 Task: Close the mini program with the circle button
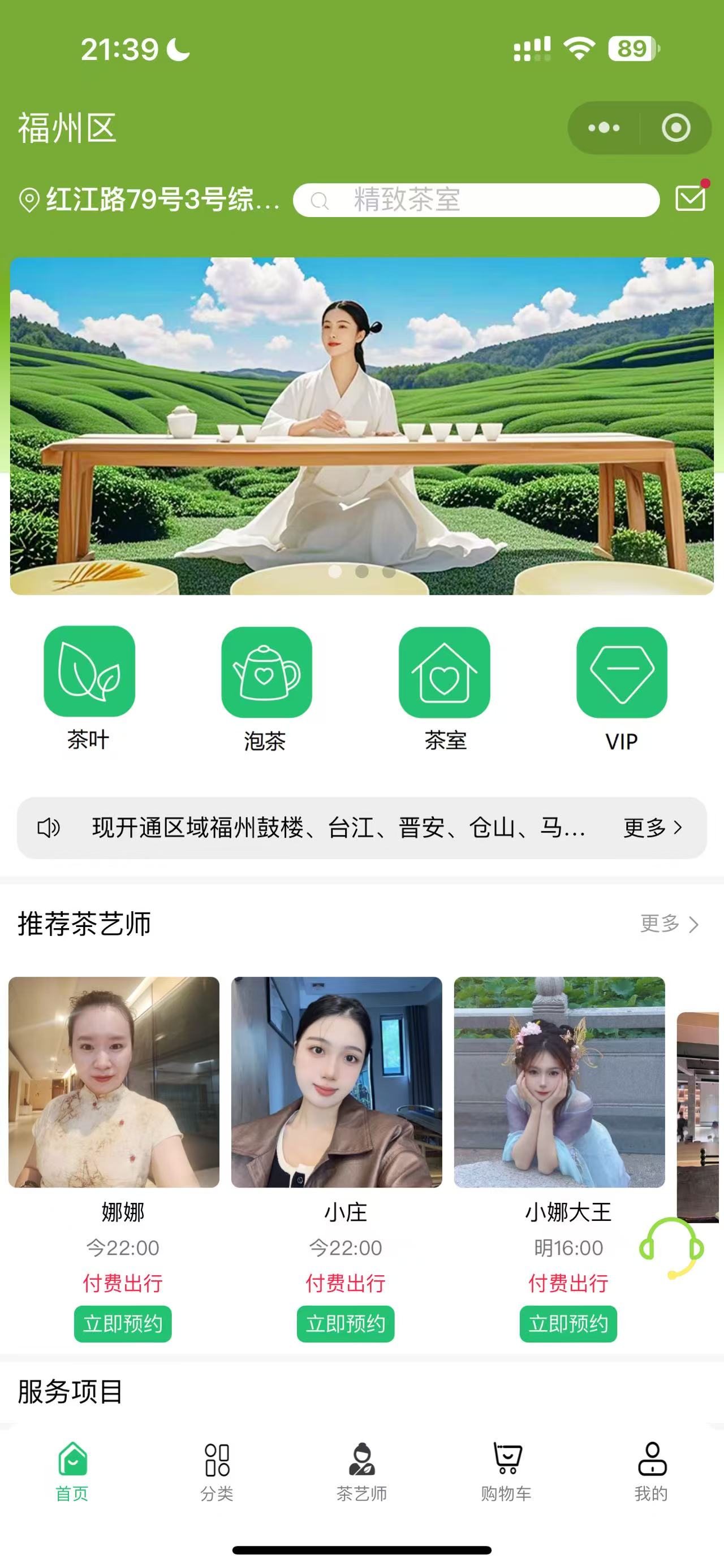tap(676, 128)
